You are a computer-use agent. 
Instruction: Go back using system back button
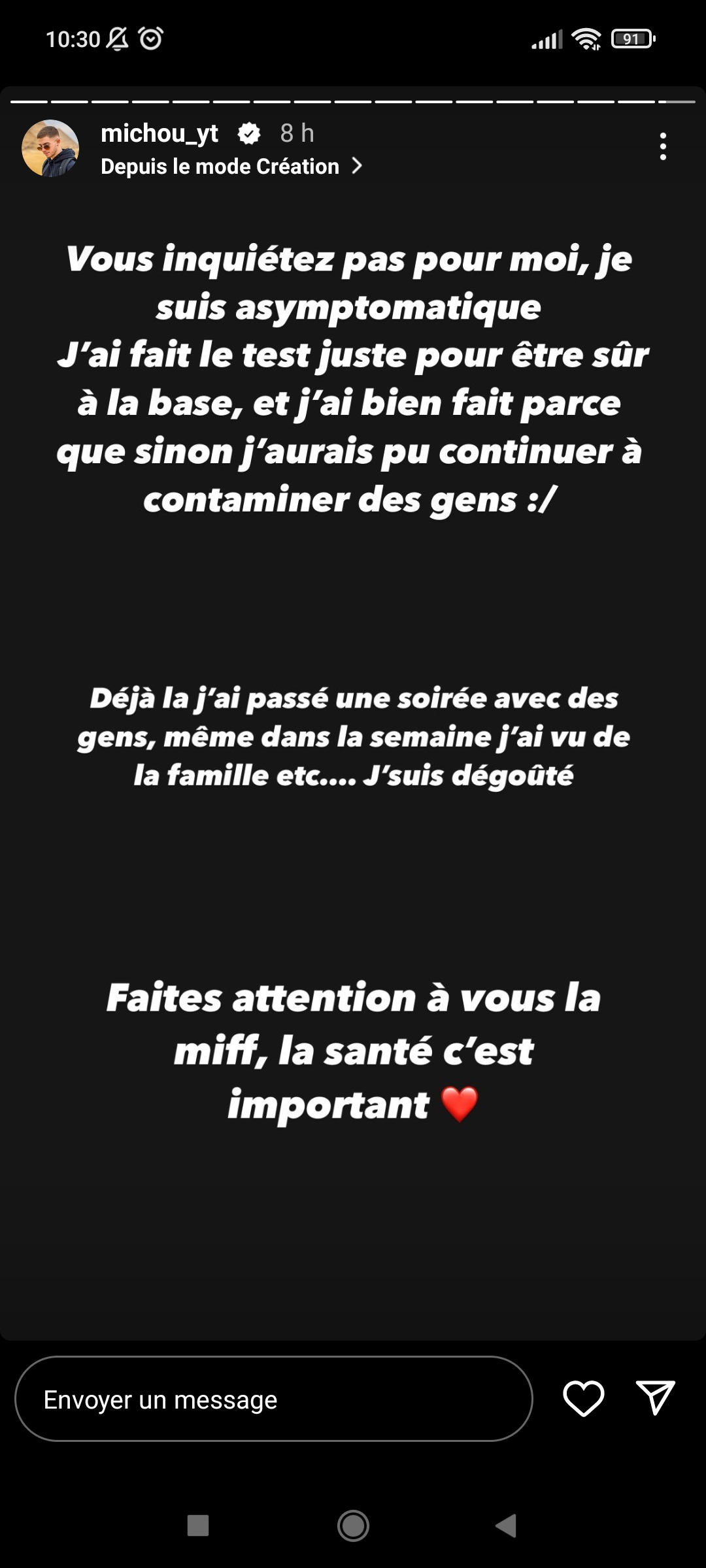507,1526
